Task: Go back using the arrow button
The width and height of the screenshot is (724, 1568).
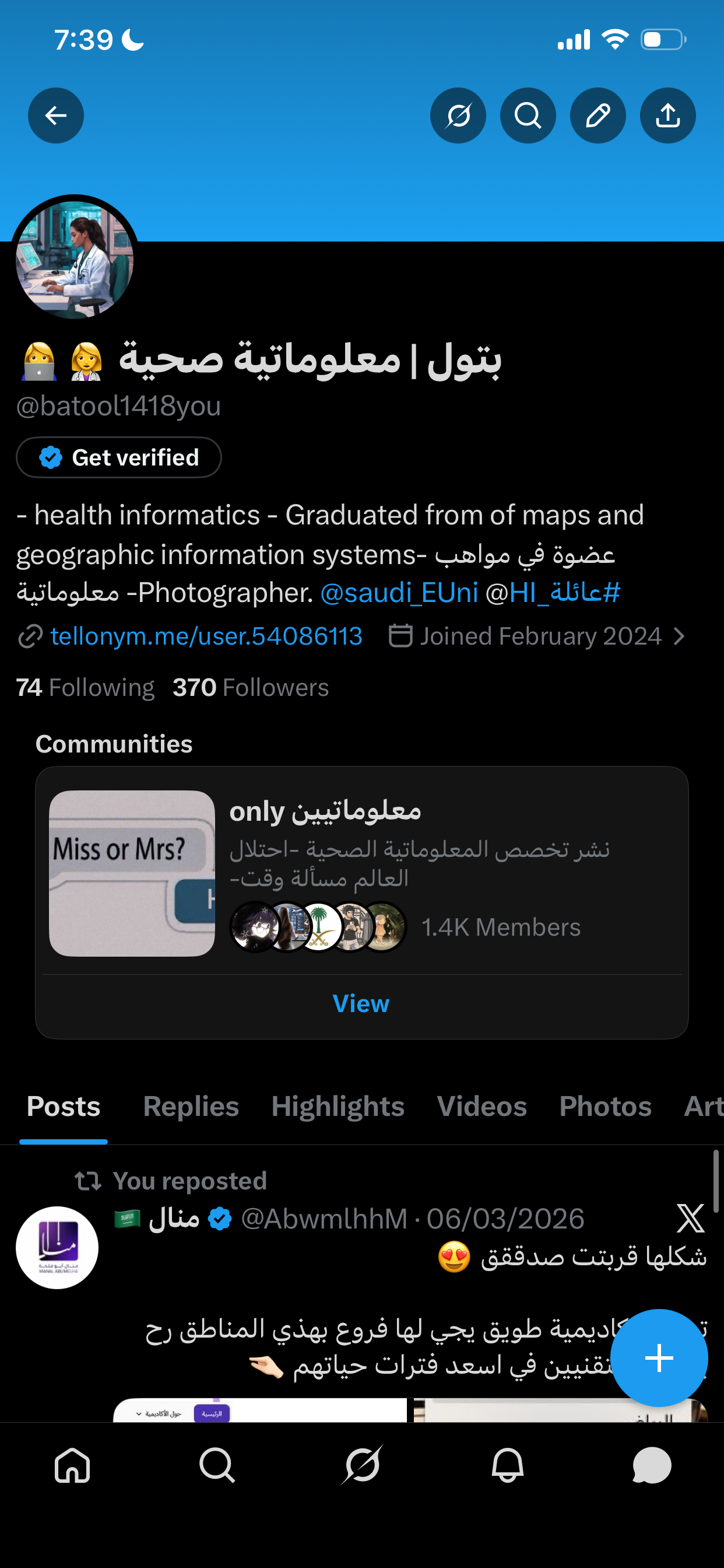Action: (56, 116)
